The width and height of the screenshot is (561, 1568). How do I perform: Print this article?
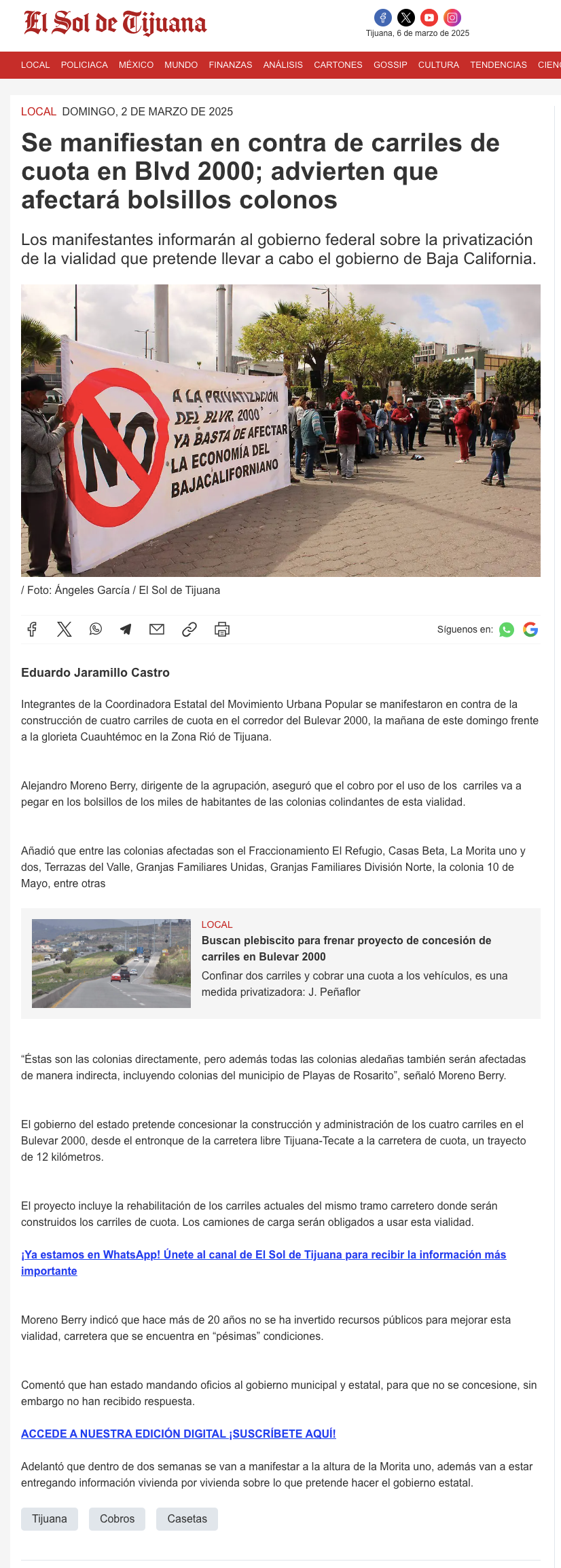point(222,629)
